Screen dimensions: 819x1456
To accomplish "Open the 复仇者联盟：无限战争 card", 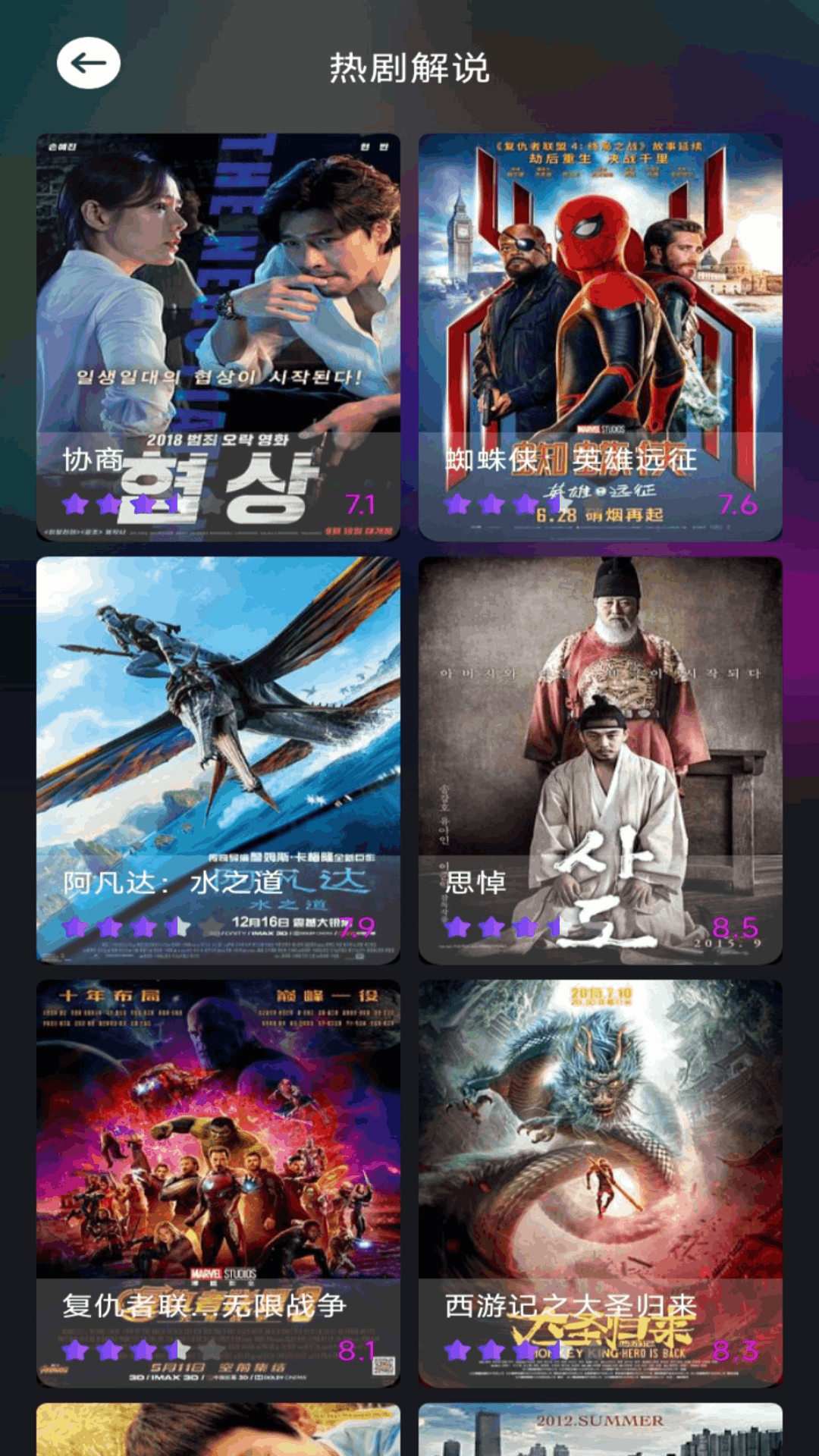I will click(x=218, y=1183).
